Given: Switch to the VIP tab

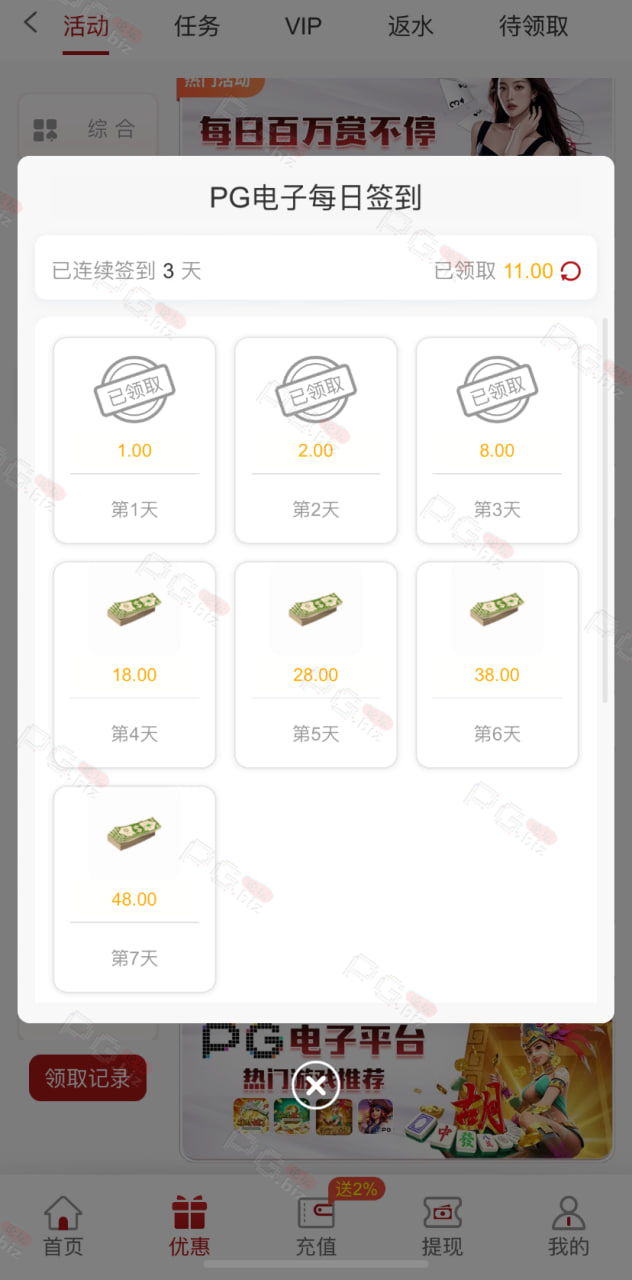Looking at the screenshot, I should pos(305,26).
